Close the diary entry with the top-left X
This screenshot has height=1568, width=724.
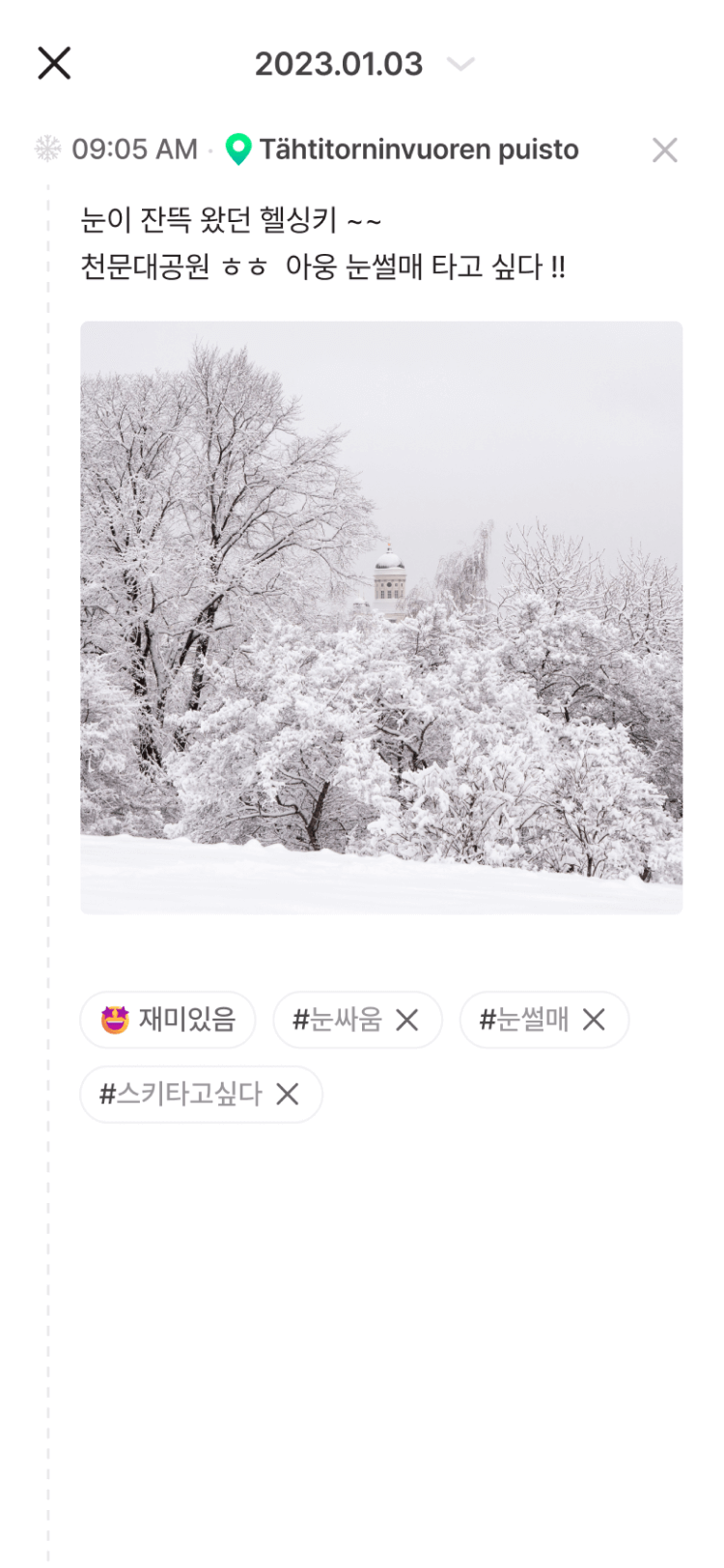tap(54, 62)
